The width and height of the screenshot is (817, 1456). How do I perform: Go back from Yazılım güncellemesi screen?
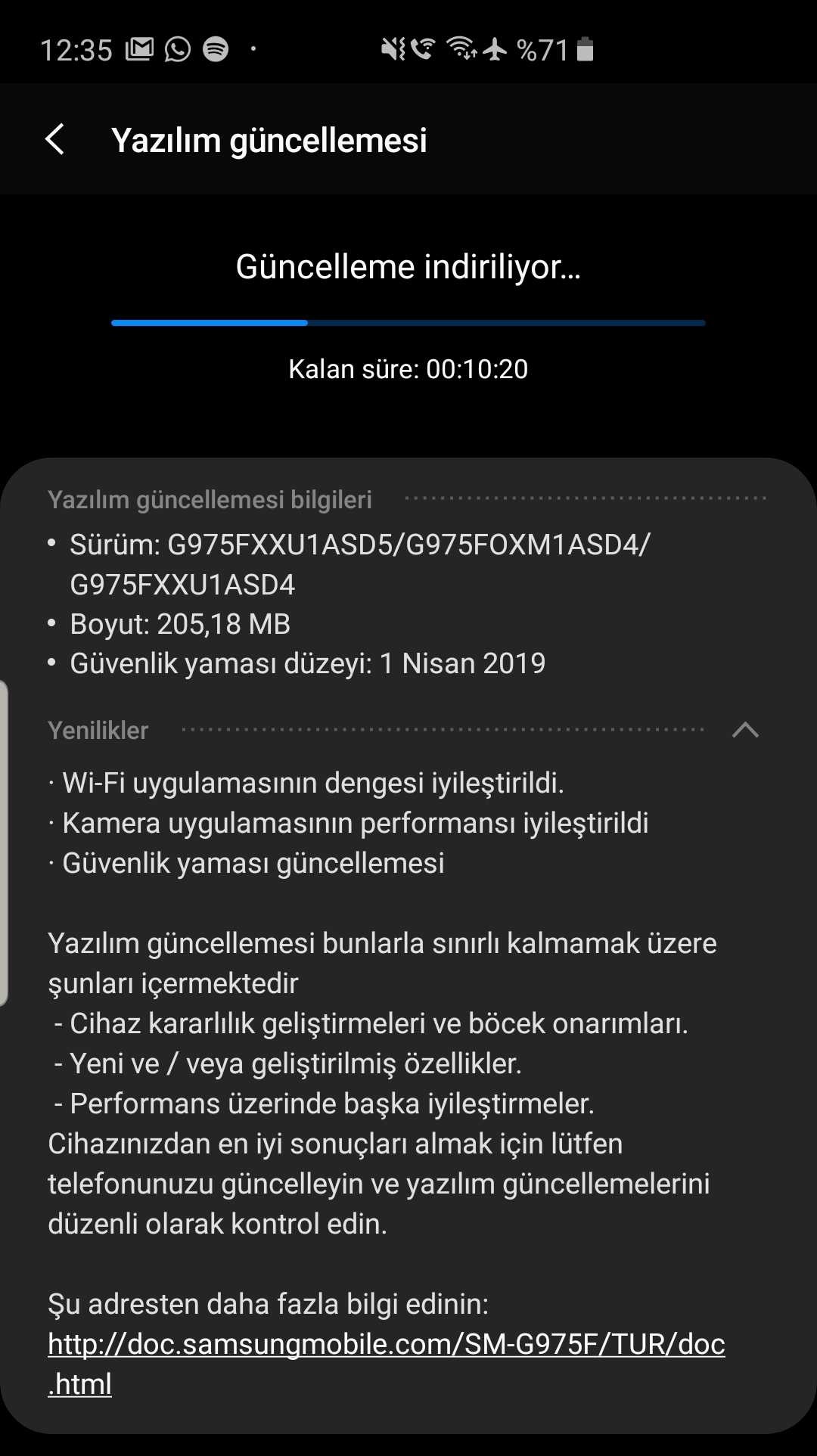click(x=55, y=140)
